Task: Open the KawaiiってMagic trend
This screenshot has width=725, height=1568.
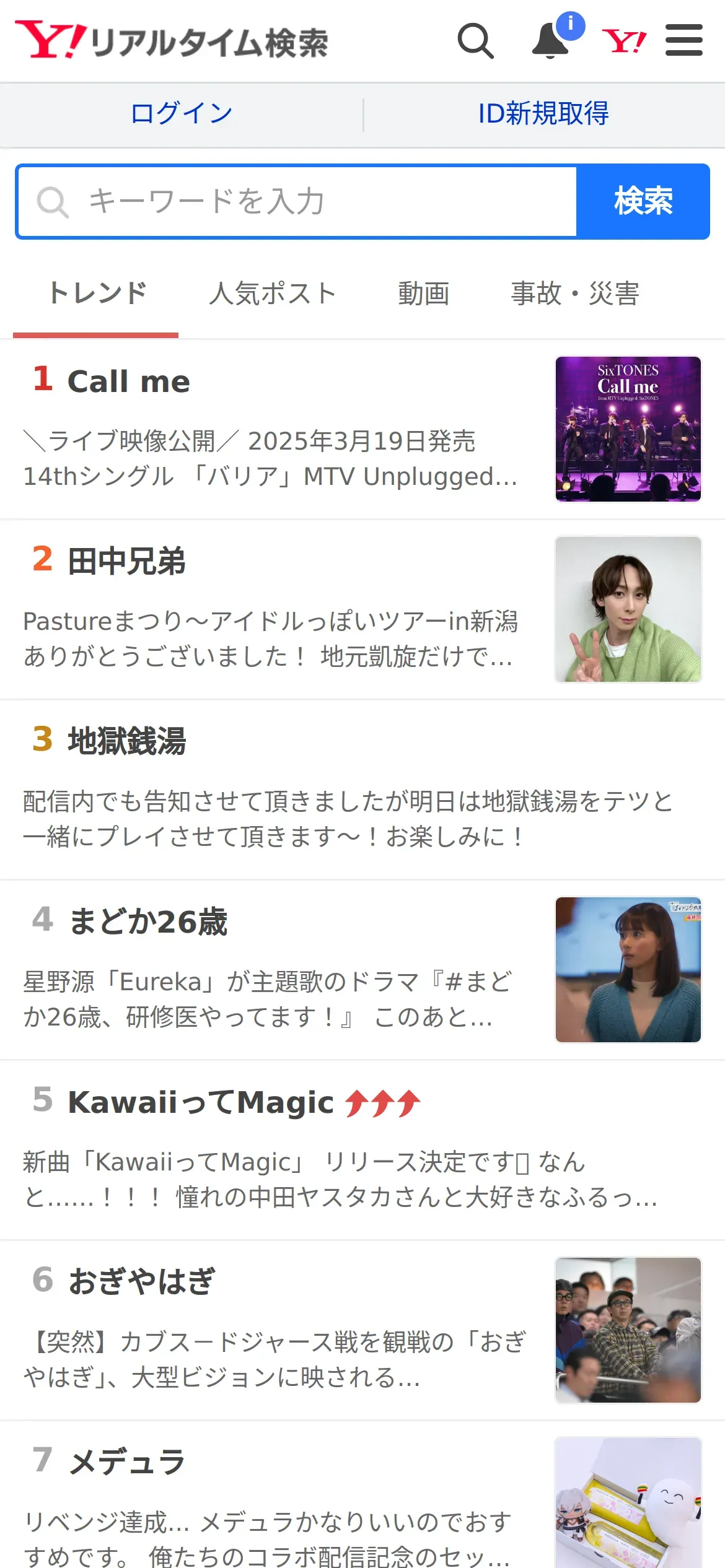Action: click(x=362, y=1150)
